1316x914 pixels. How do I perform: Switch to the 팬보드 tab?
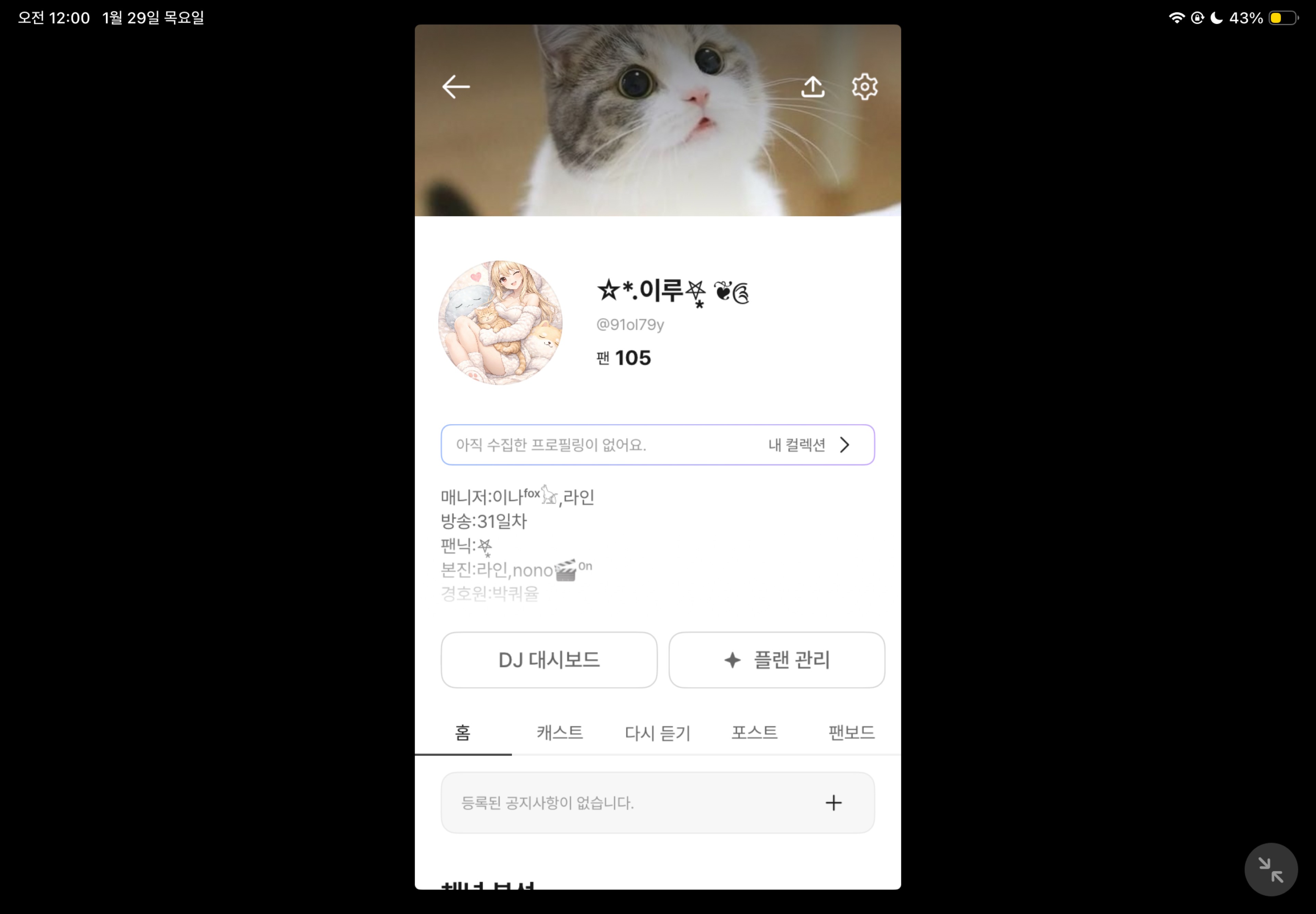coord(851,732)
